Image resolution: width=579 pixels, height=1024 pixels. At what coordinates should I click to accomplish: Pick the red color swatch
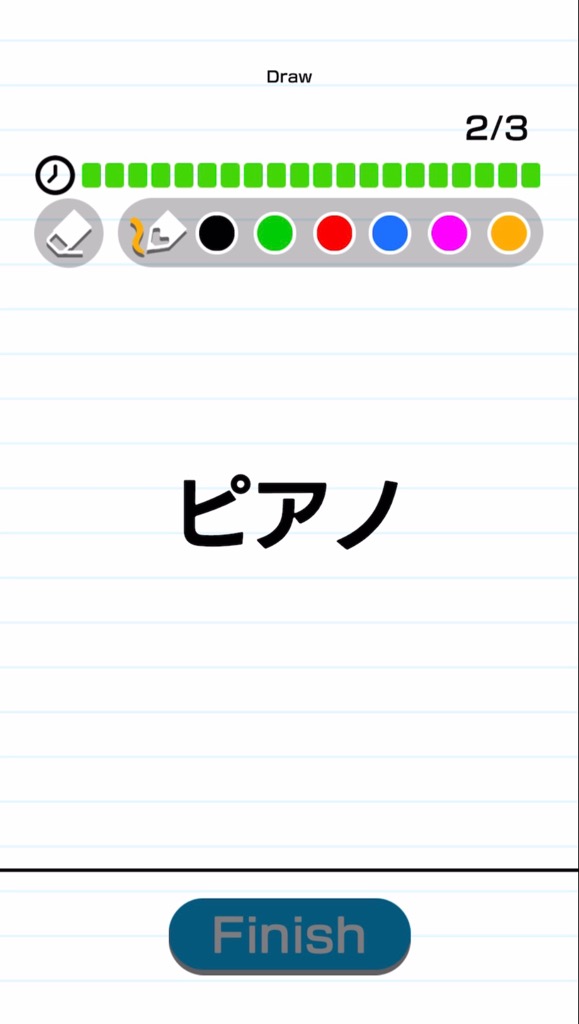click(334, 233)
